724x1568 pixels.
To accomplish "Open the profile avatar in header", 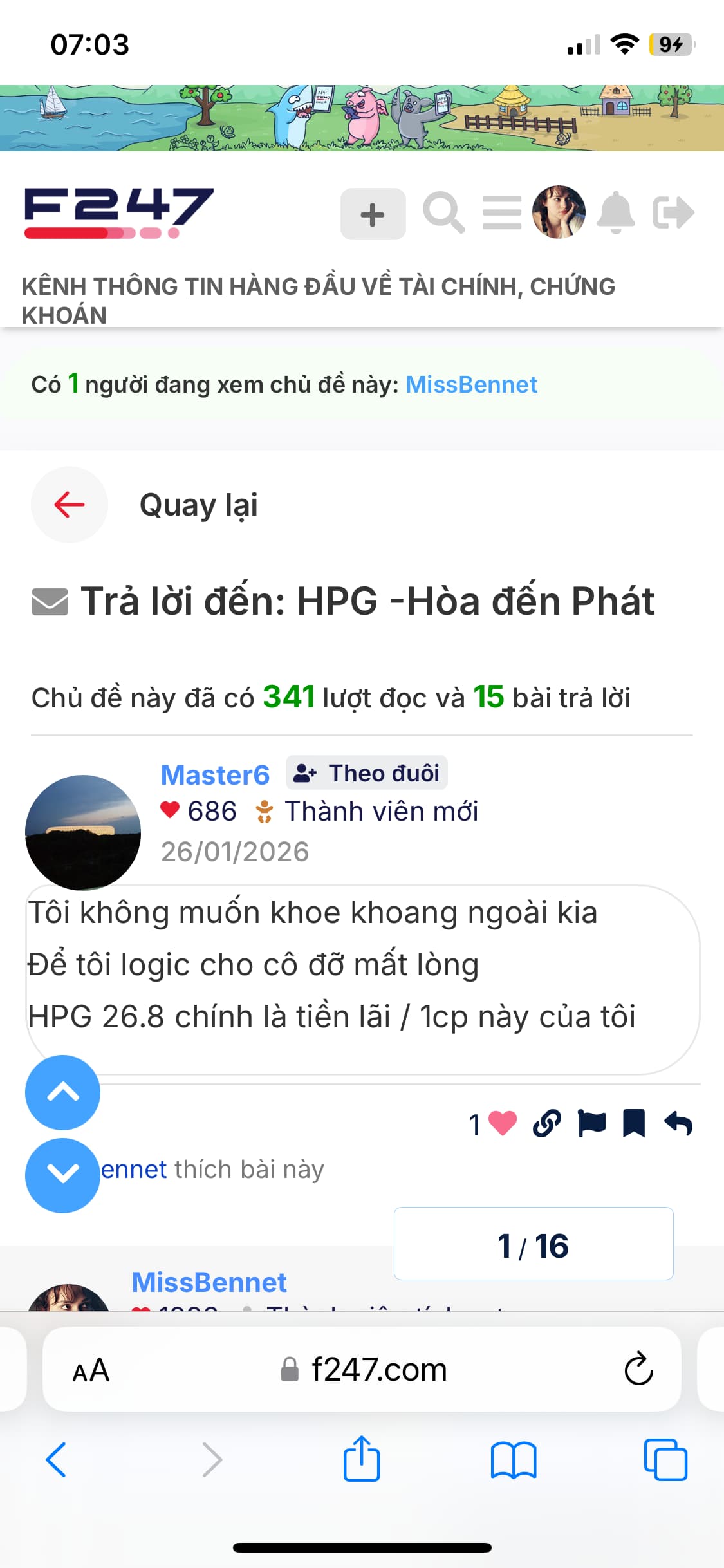I will tap(559, 212).
